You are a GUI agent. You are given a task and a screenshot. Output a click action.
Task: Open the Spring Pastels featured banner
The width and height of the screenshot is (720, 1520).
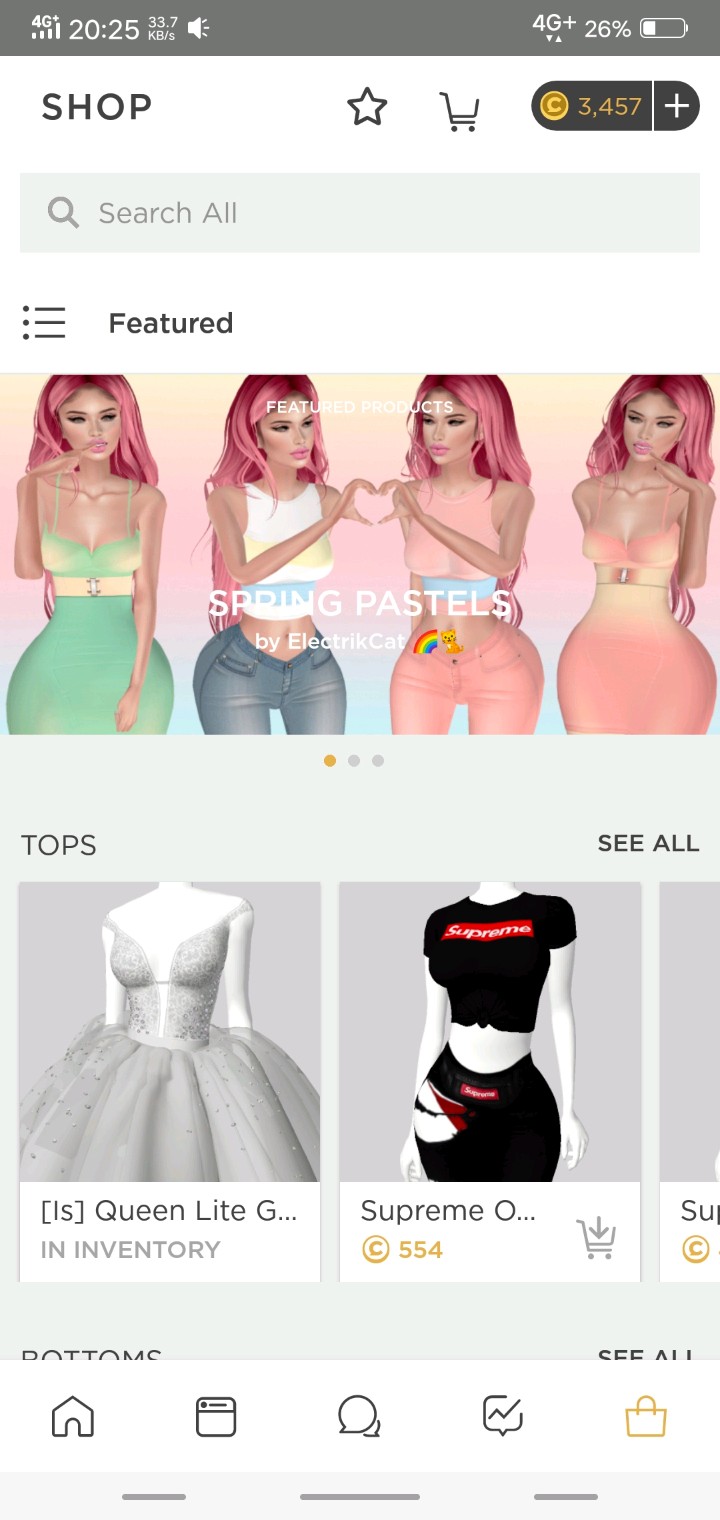(360, 555)
